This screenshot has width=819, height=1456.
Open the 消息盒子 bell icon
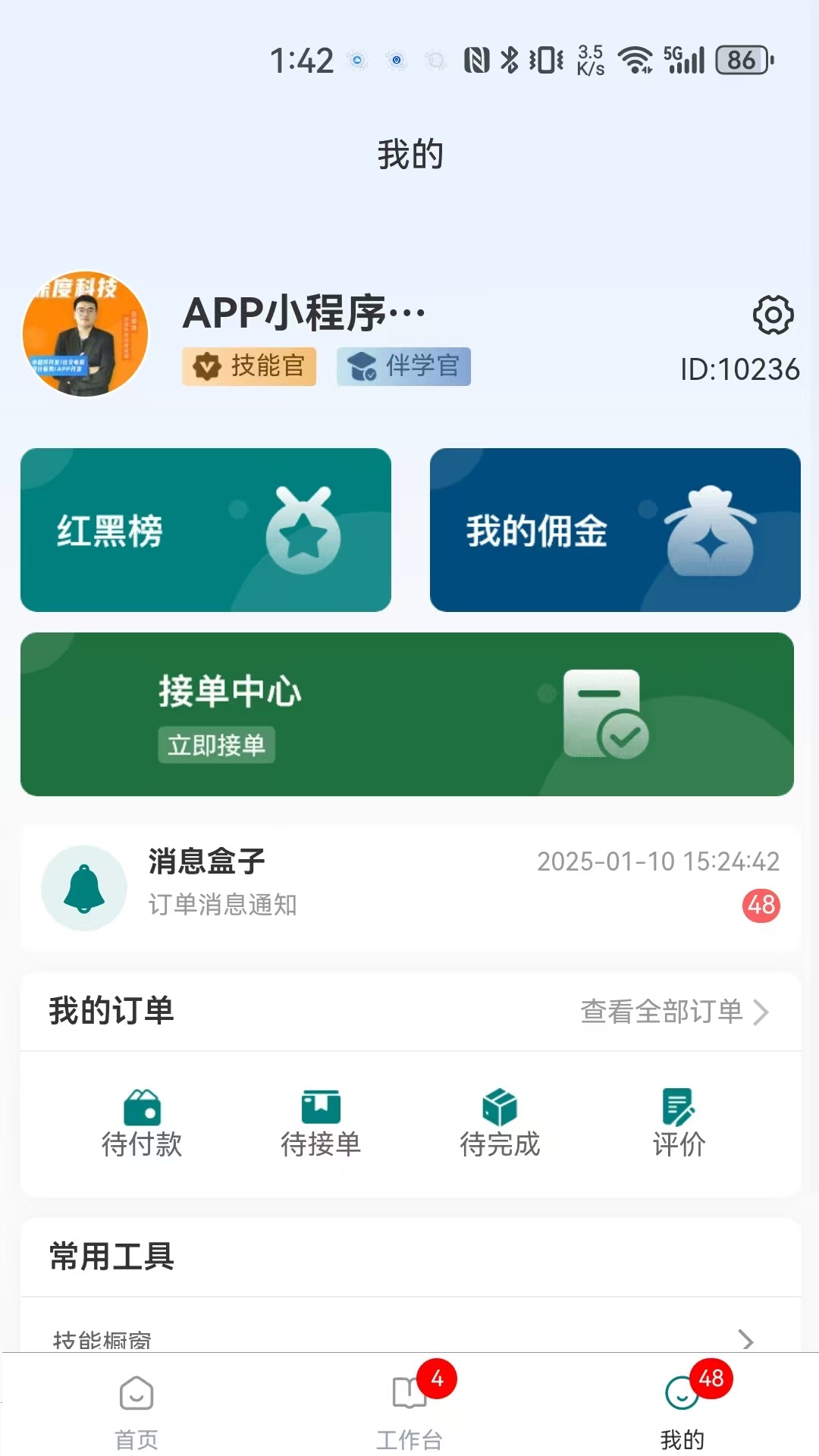[x=83, y=889]
